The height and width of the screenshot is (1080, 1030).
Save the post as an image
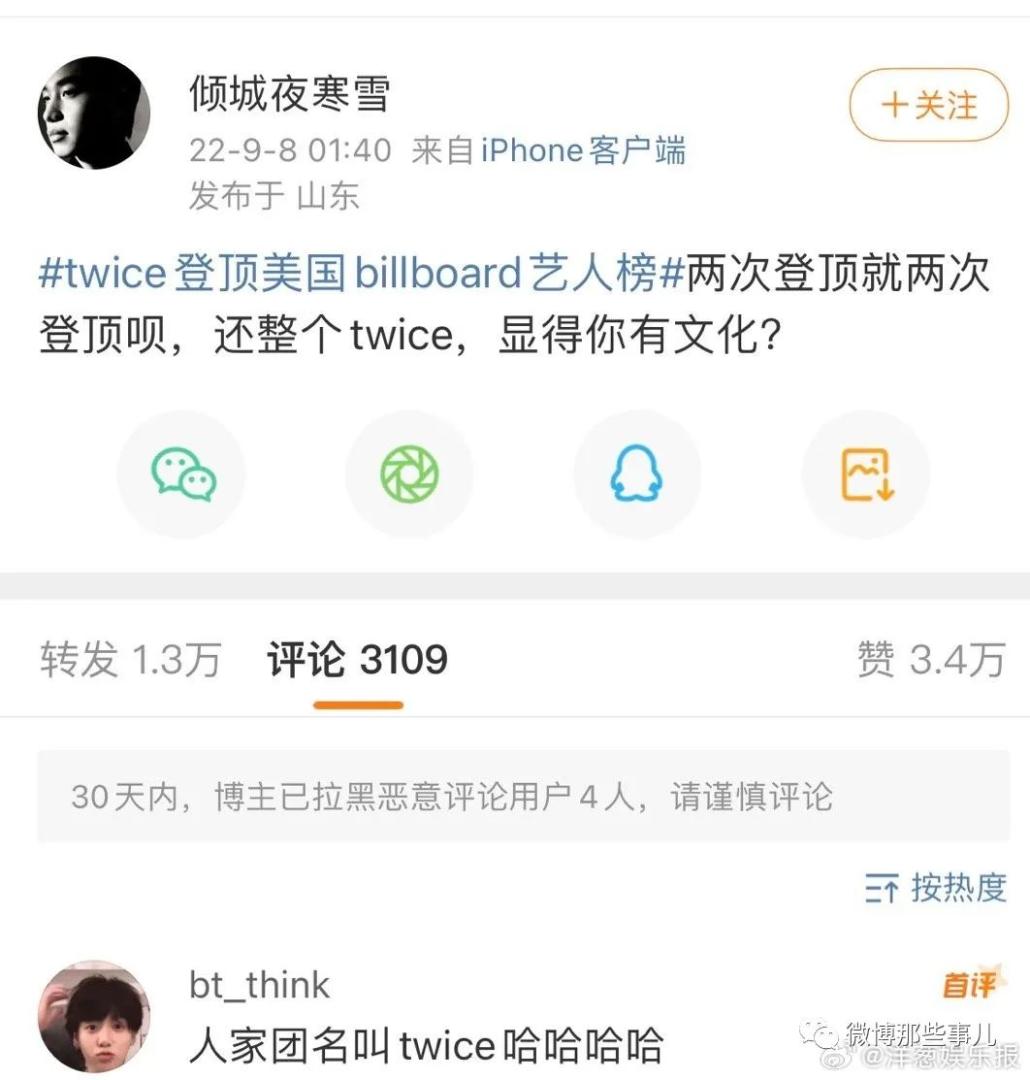tap(866, 474)
